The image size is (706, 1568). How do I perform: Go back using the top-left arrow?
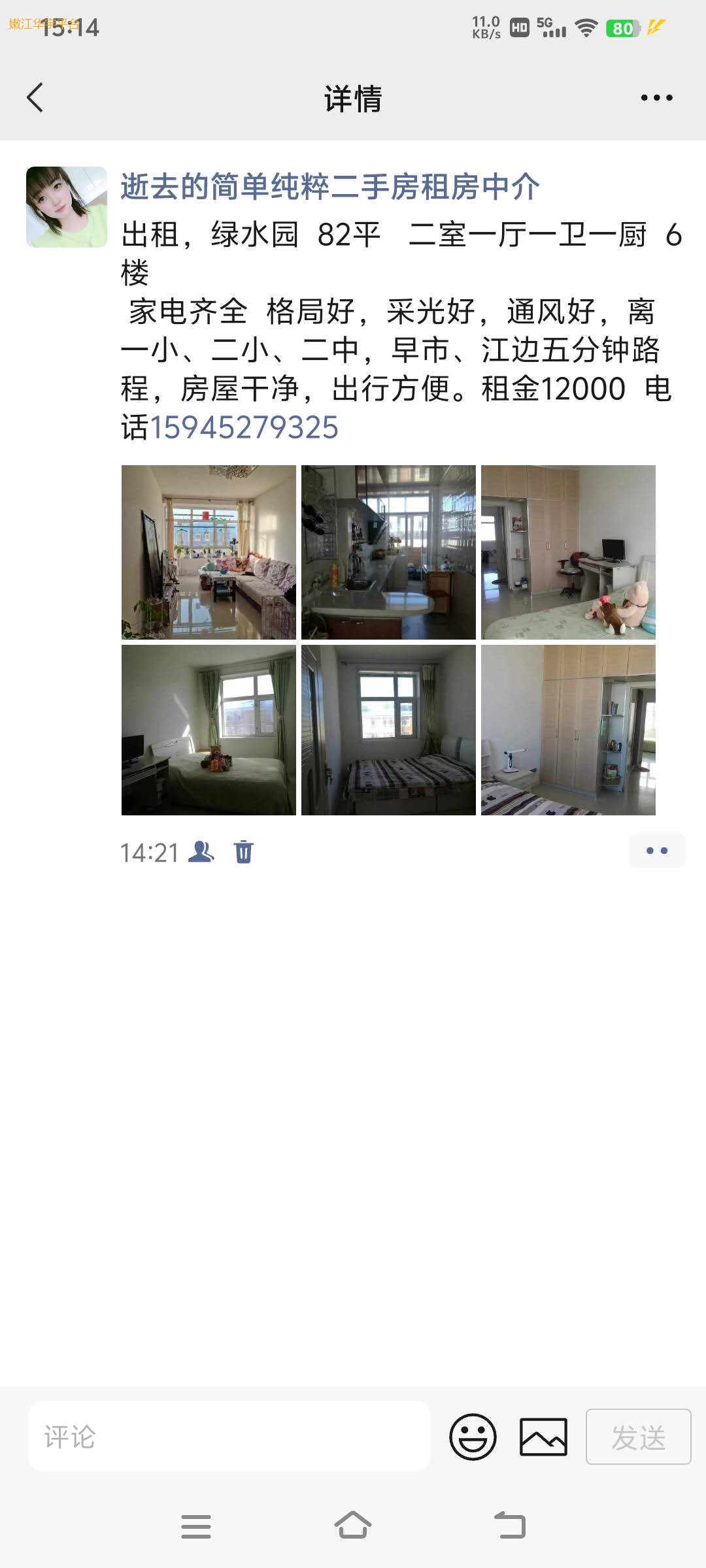(35, 98)
